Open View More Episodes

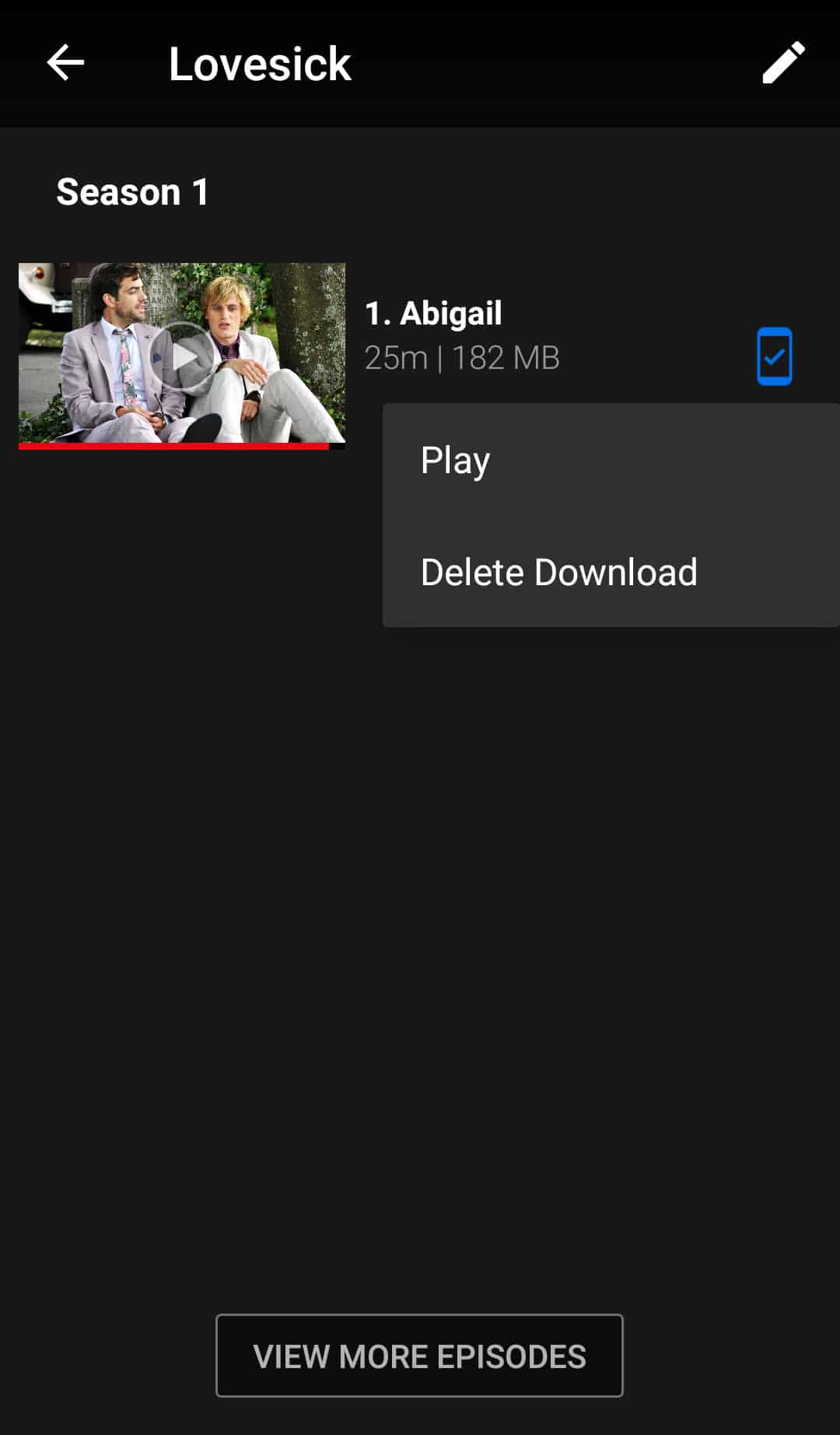[419, 1356]
